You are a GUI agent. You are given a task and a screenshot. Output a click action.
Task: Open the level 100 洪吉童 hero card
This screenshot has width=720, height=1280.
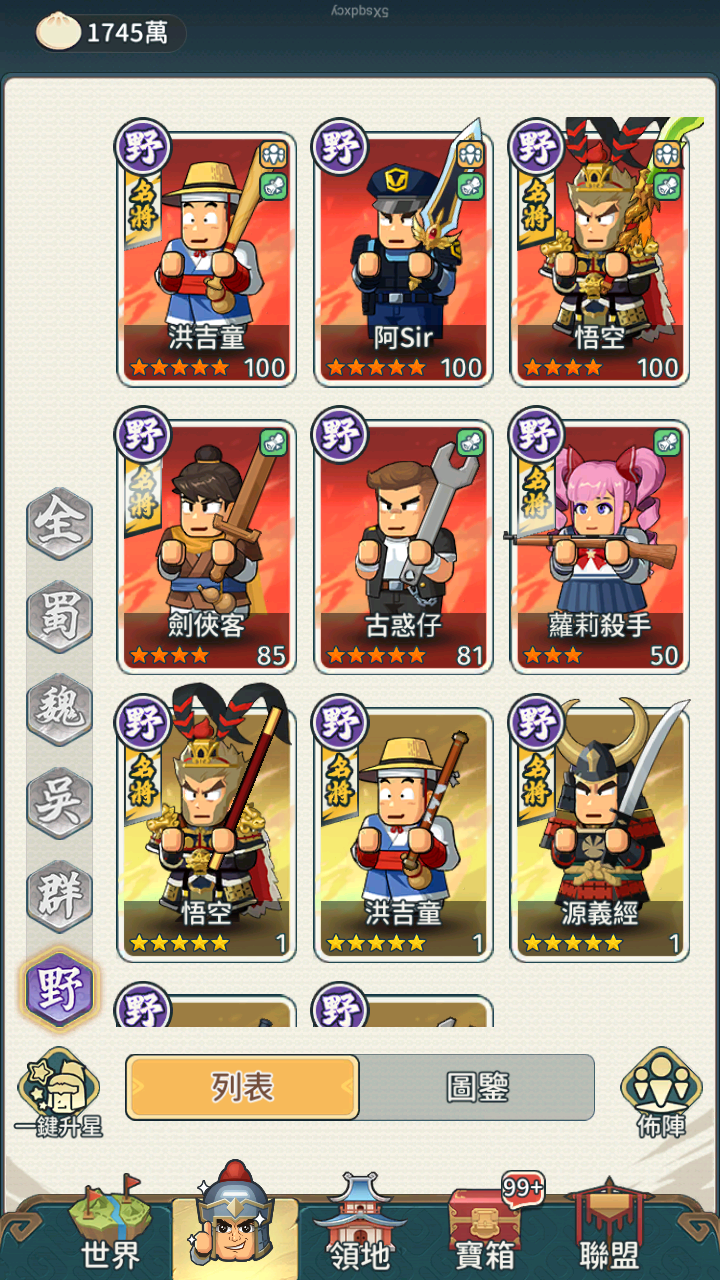click(207, 255)
